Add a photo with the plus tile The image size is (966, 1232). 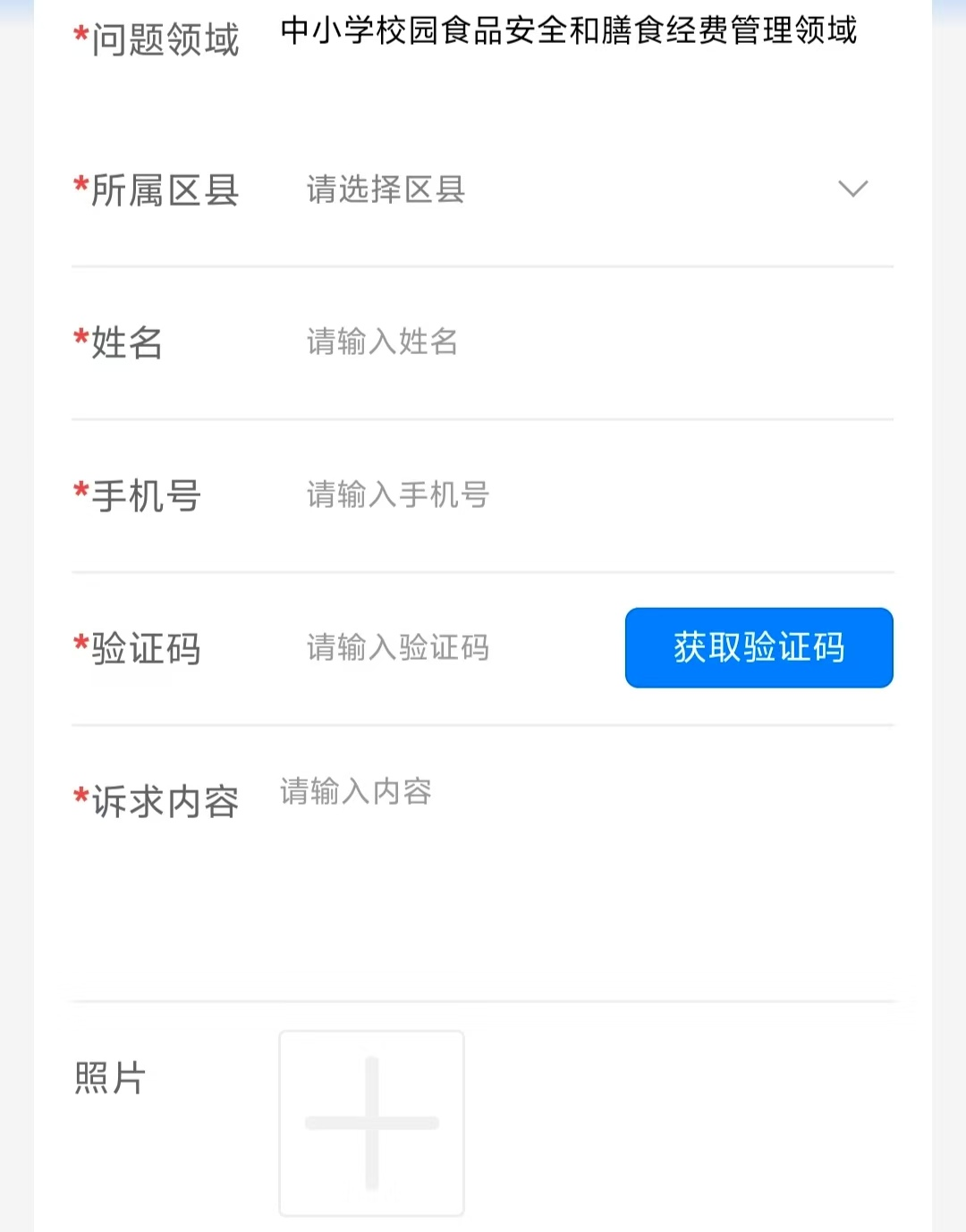coord(372,1123)
